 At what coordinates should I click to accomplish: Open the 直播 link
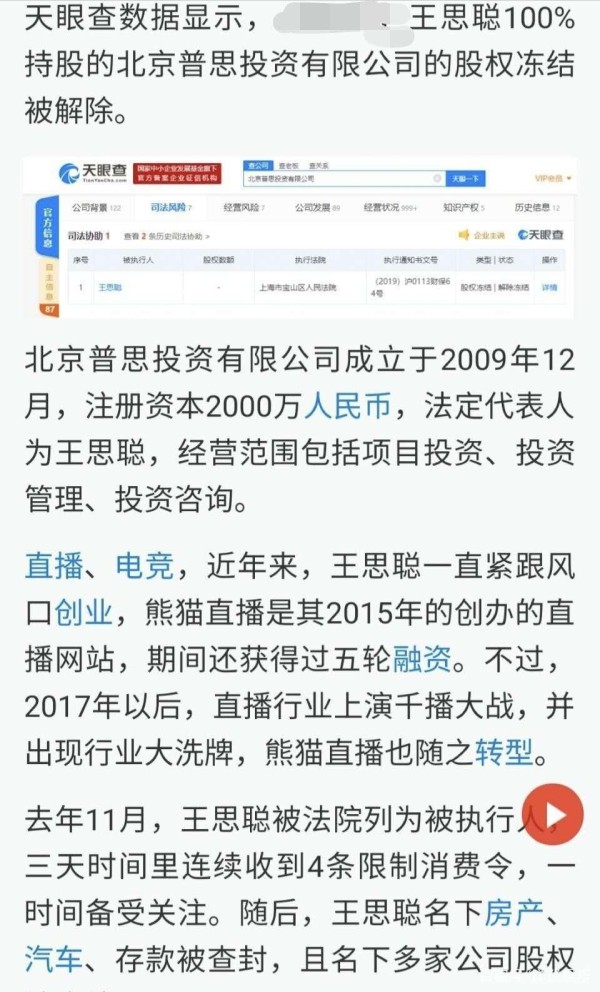tap(54, 565)
